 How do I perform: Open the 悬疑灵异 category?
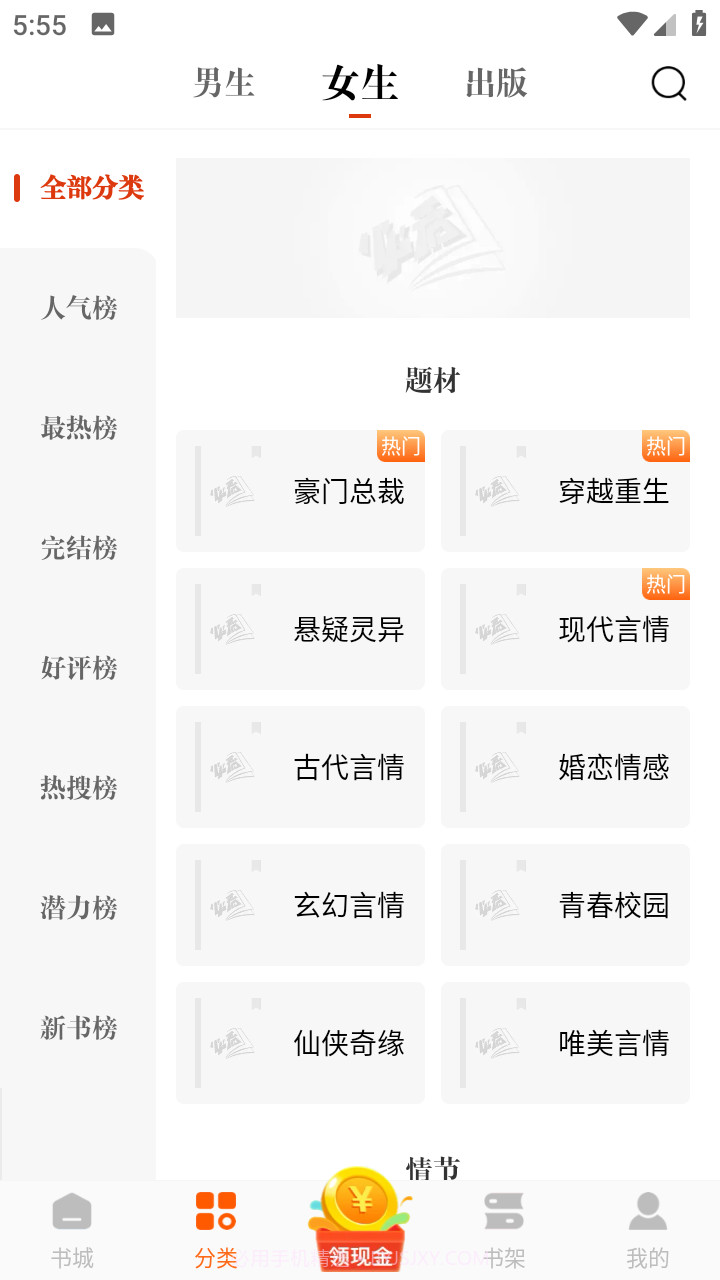pos(300,628)
